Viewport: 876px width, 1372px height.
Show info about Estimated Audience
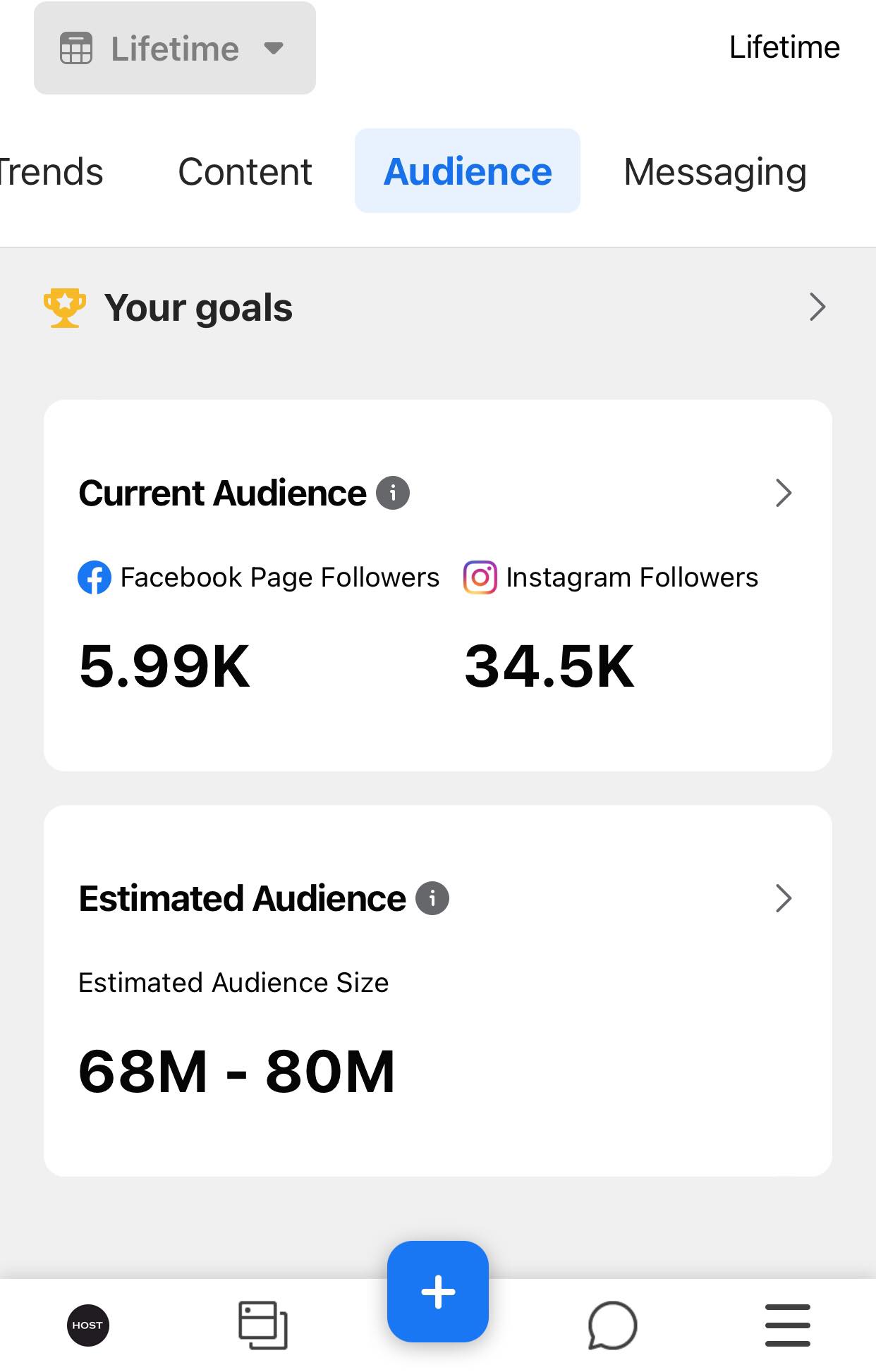pyautogui.click(x=432, y=898)
